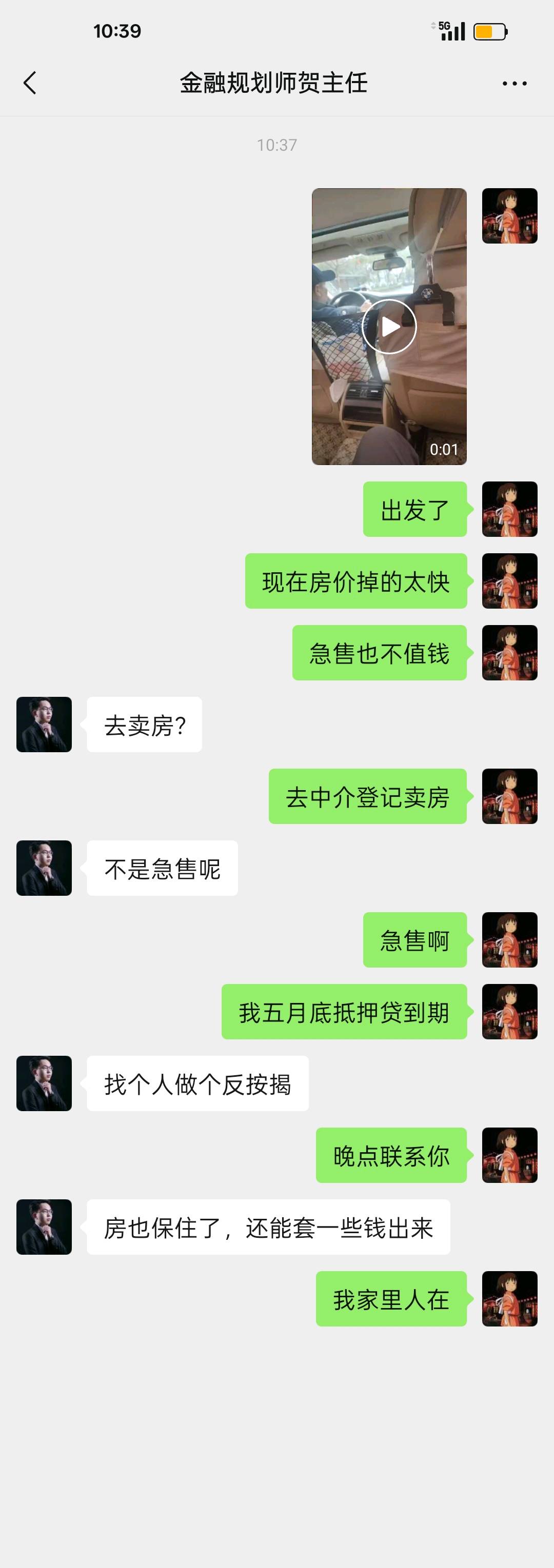Viewport: 554px width, 1568px height.
Task: Tap the avatar beside 房也保住了 message
Action: point(43,1227)
